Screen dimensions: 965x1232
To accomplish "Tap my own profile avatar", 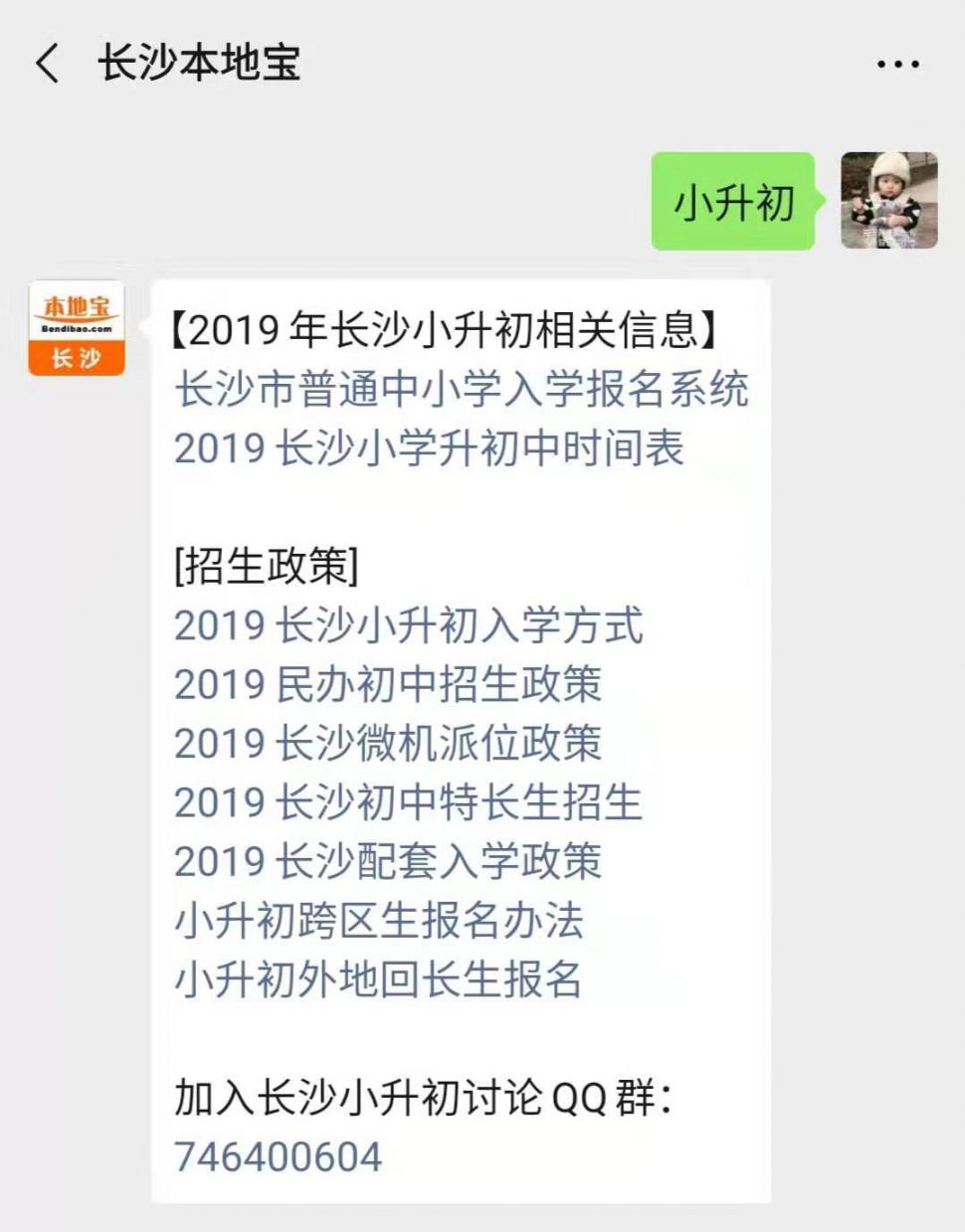I will coord(888,200).
